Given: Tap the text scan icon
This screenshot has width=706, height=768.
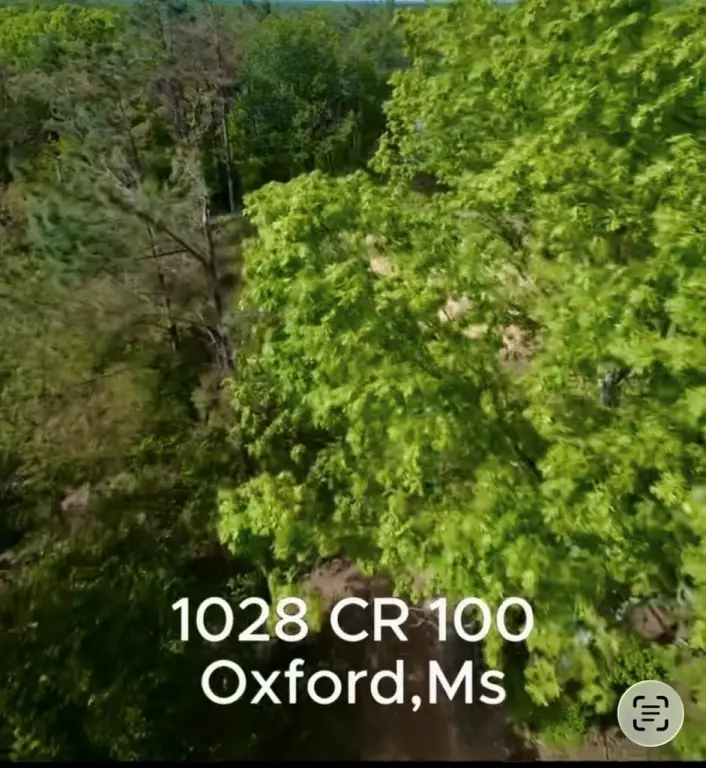Looking at the screenshot, I should click(x=650, y=713).
